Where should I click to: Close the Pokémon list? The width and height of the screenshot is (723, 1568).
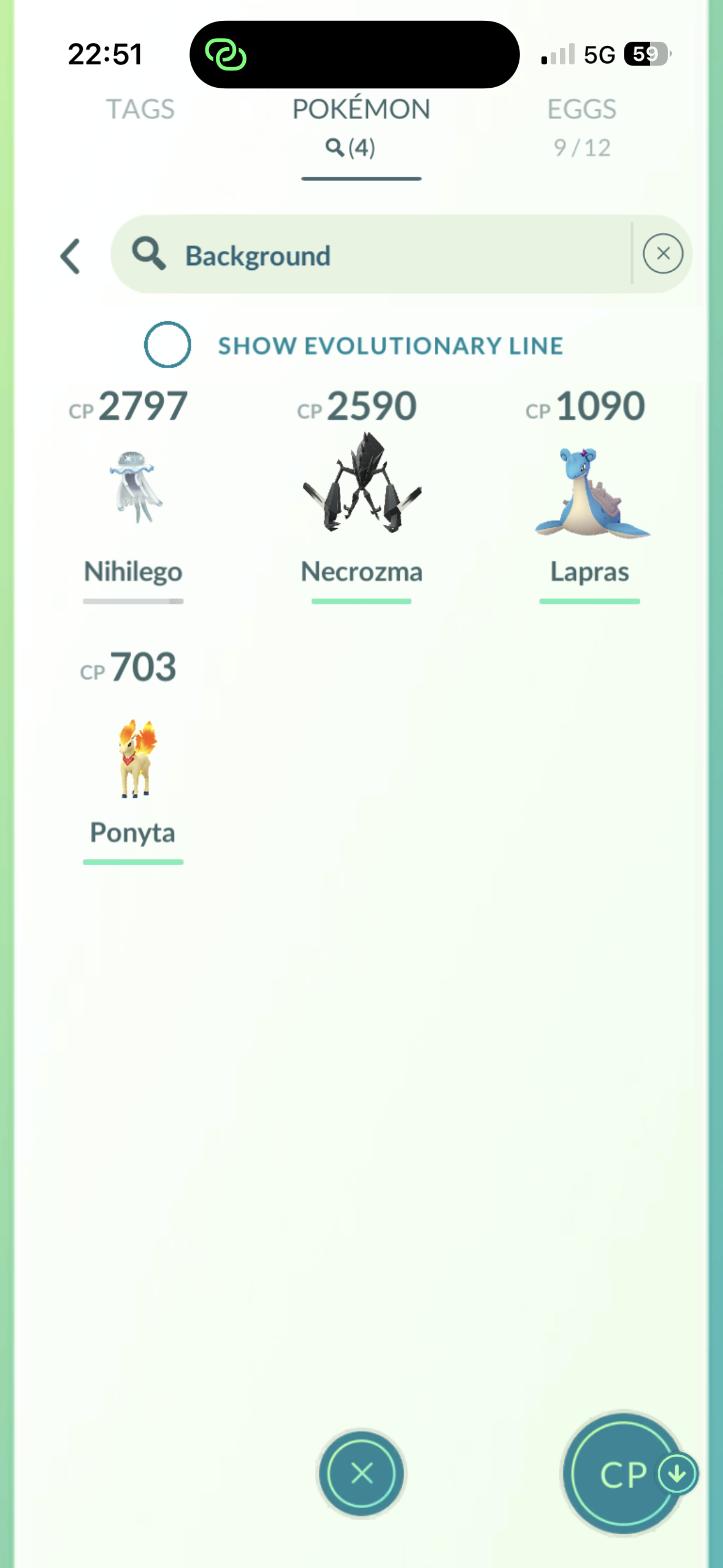click(x=361, y=1473)
